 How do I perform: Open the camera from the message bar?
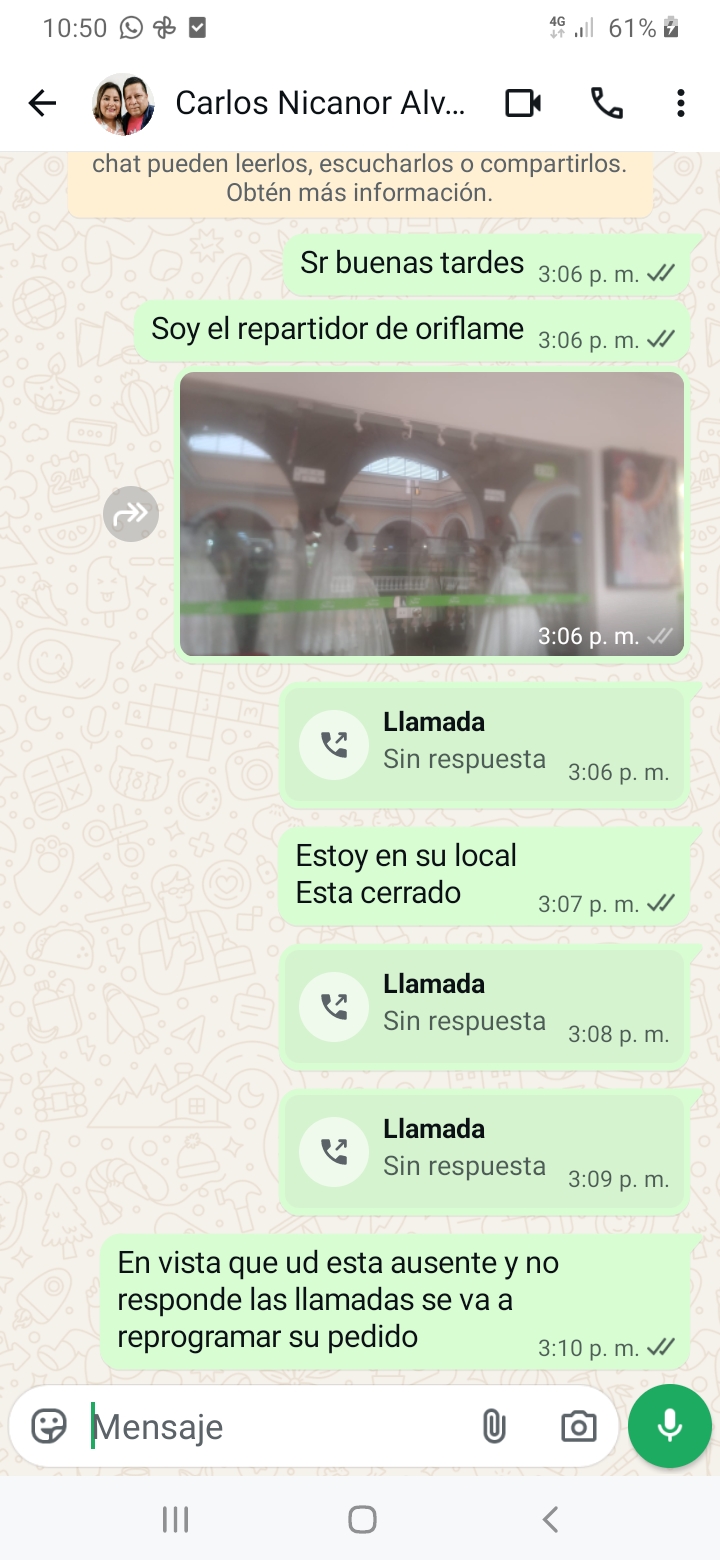coord(578,1426)
